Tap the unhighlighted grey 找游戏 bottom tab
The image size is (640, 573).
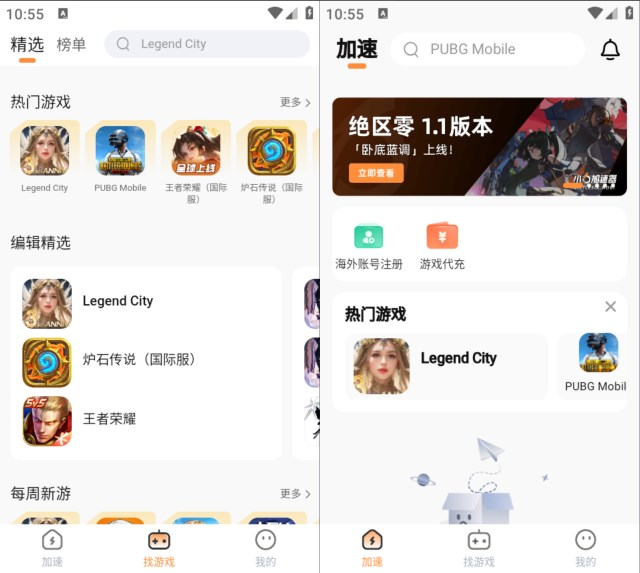[x=479, y=547]
